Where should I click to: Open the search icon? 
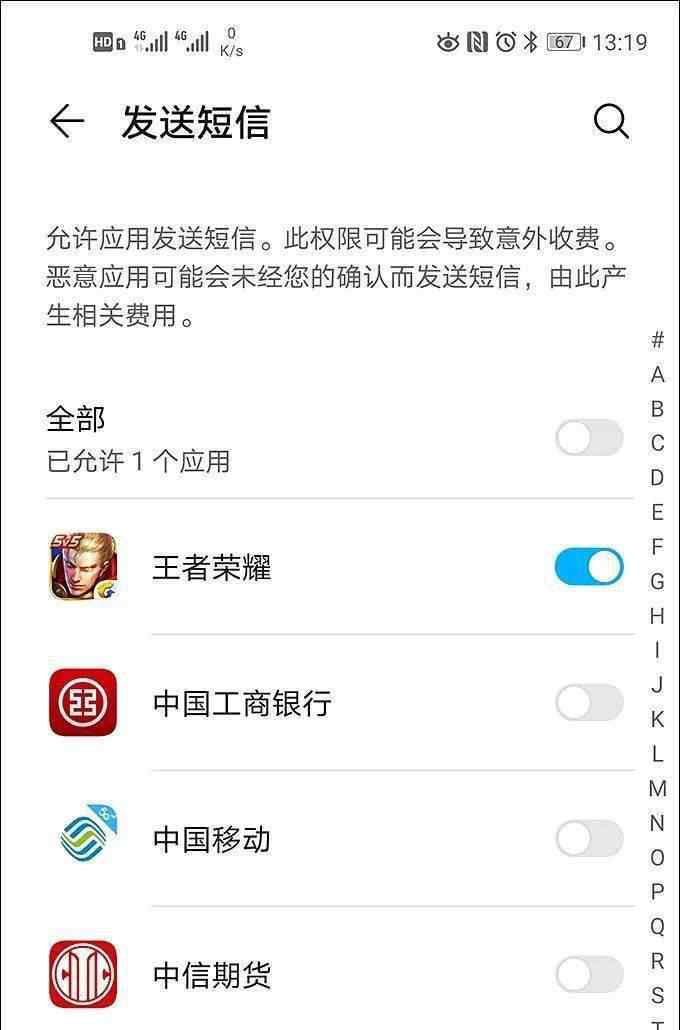611,122
